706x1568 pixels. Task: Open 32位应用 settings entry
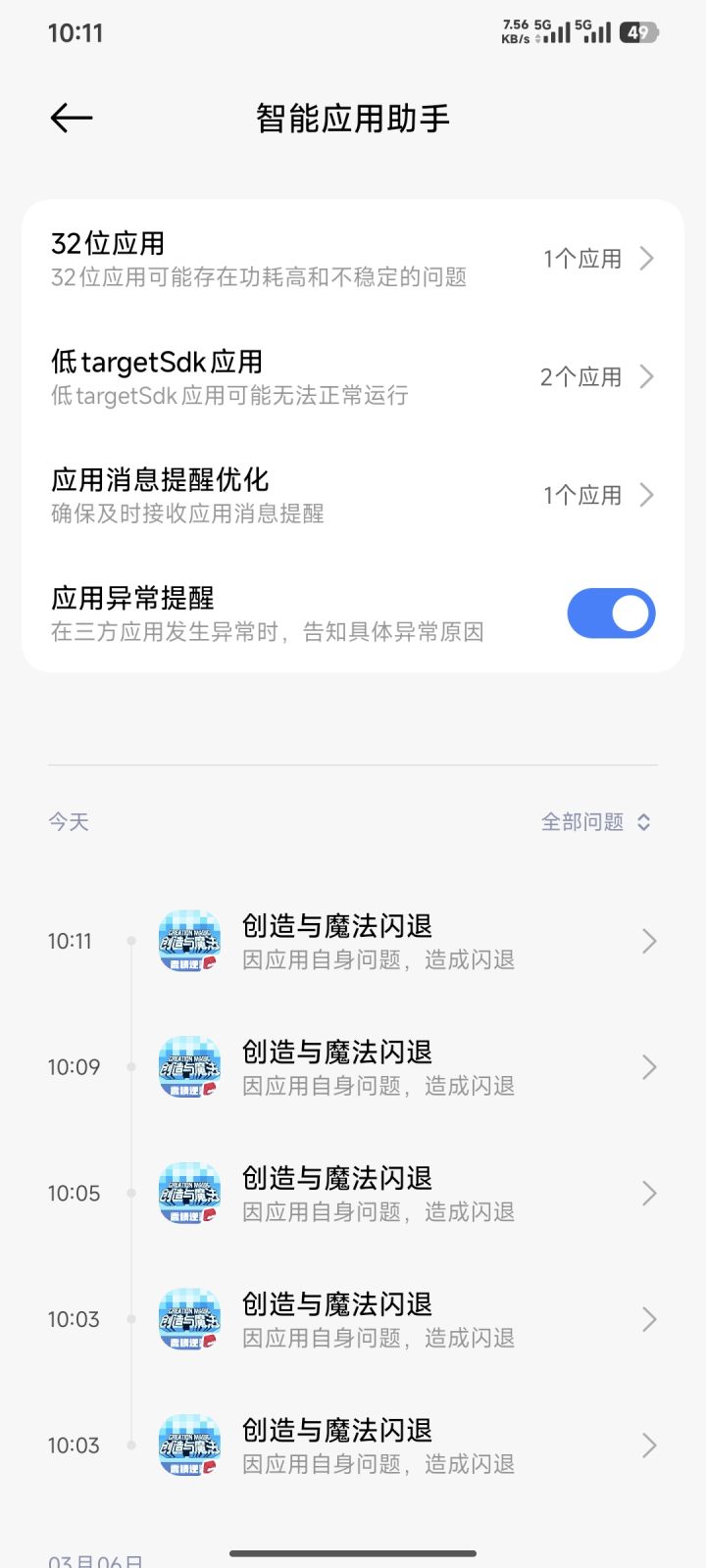click(x=353, y=258)
